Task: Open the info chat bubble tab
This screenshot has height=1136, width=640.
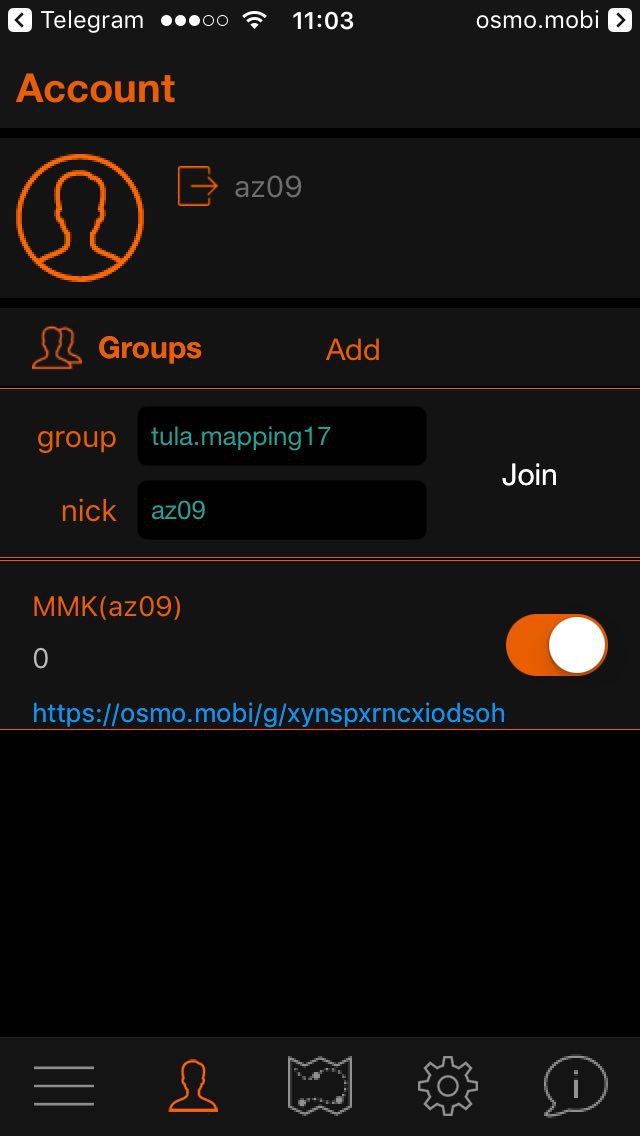Action: [x=575, y=1086]
